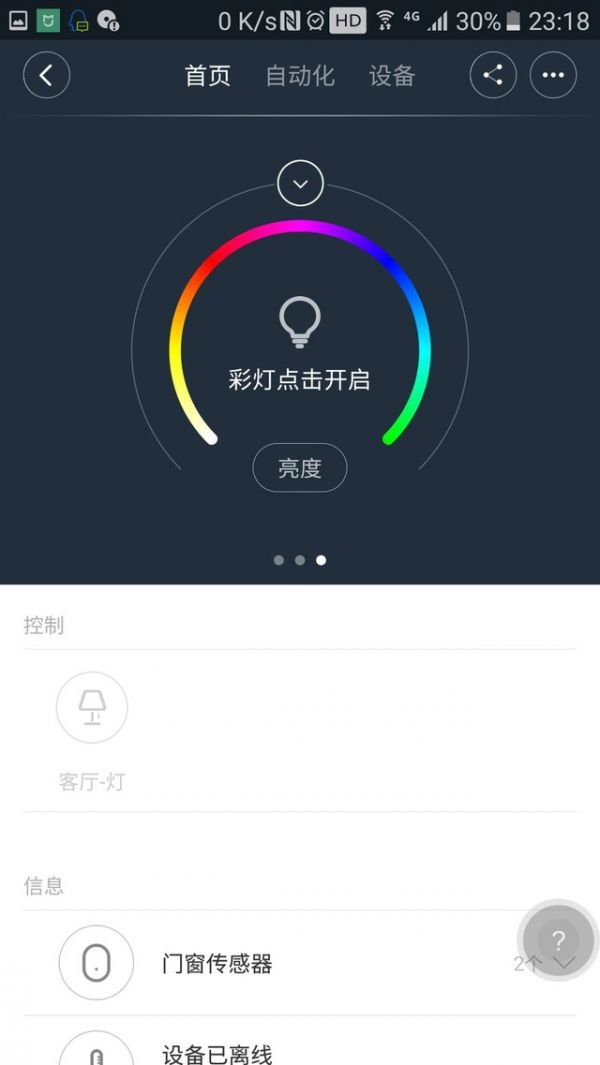The image size is (600, 1065).
Task: Open the 设备已离线 device row
Action: pos(300,1050)
